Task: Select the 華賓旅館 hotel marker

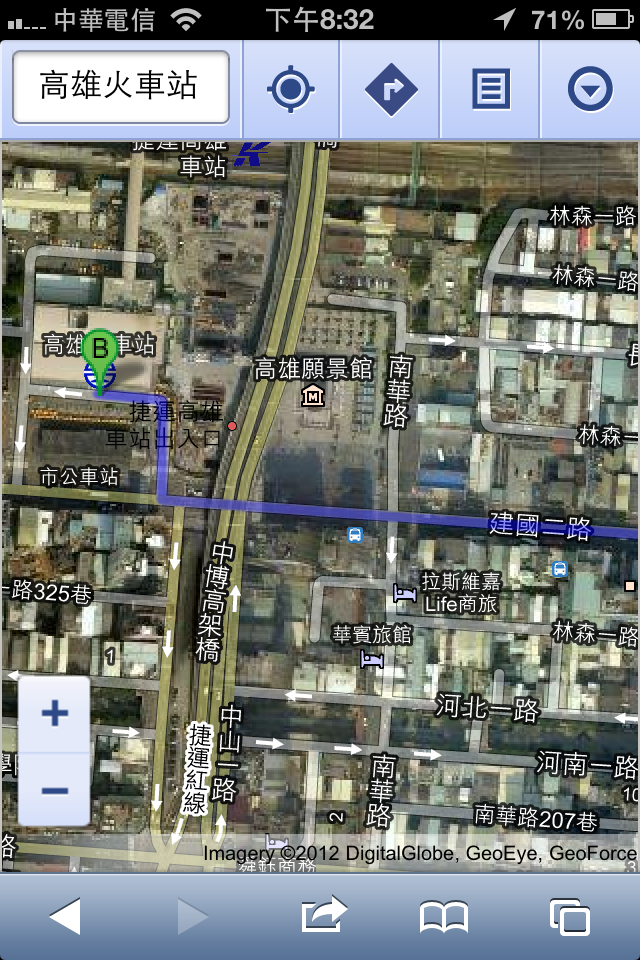Action: pyautogui.click(x=371, y=658)
